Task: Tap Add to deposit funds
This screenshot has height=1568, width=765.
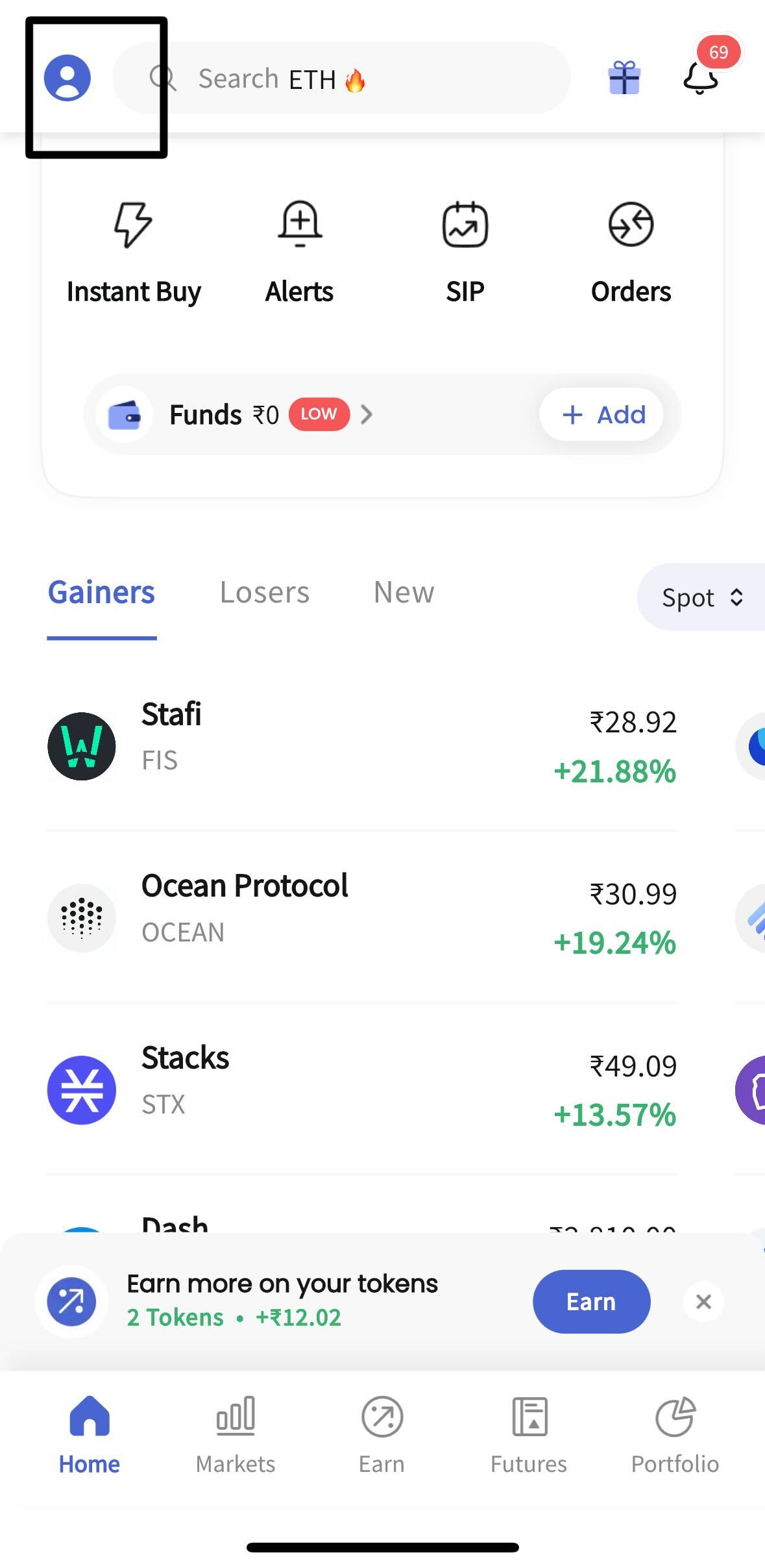Action: point(601,414)
